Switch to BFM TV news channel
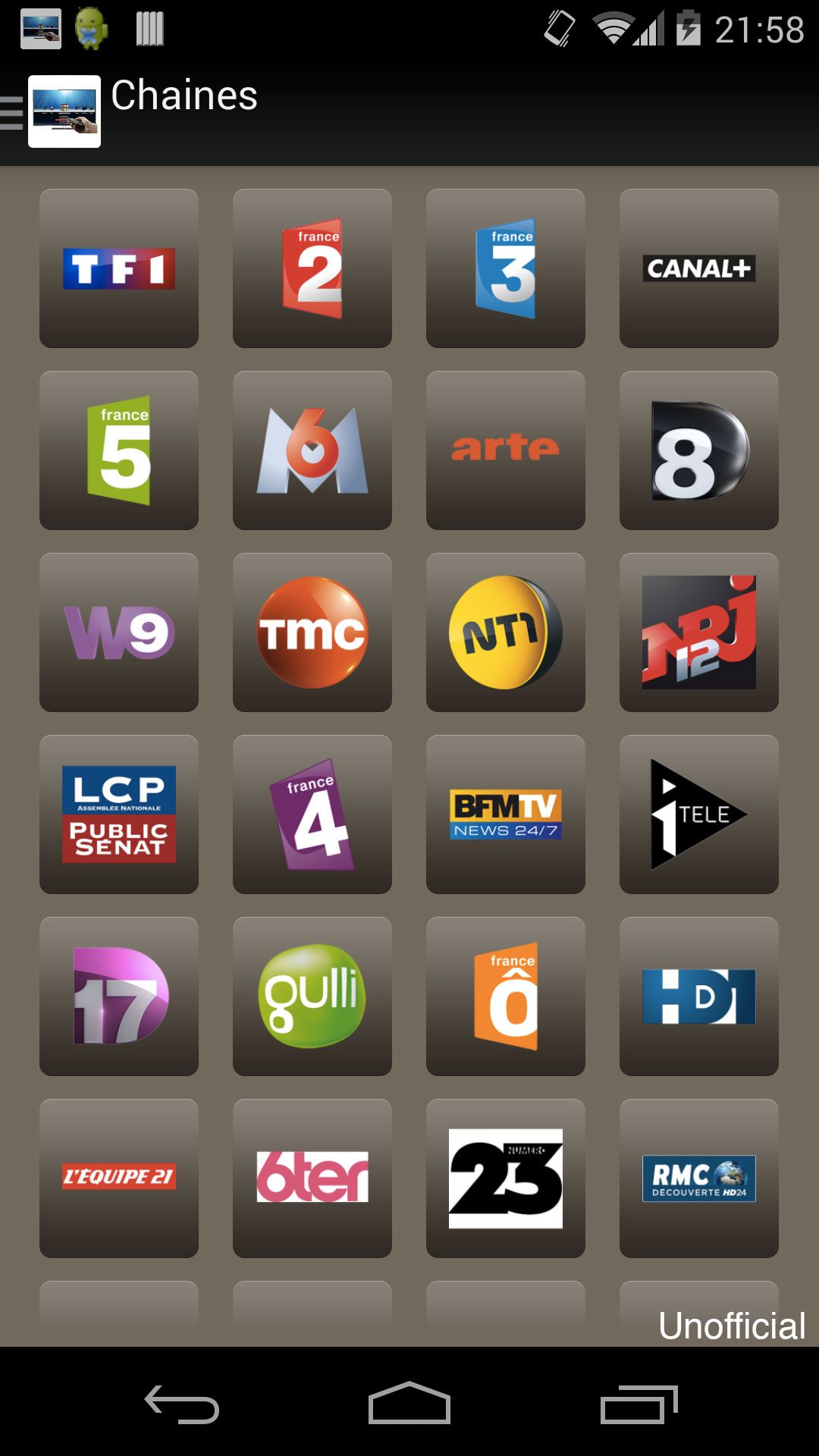Viewport: 819px width, 1456px height. pyautogui.click(x=506, y=814)
